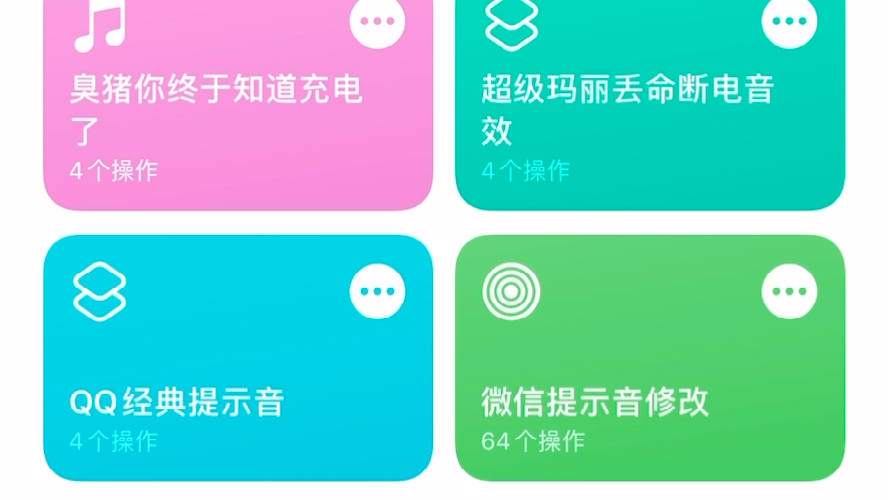The image size is (888, 500).
Task: Open the more menu on QQ经典提示音
Action: coord(378,292)
